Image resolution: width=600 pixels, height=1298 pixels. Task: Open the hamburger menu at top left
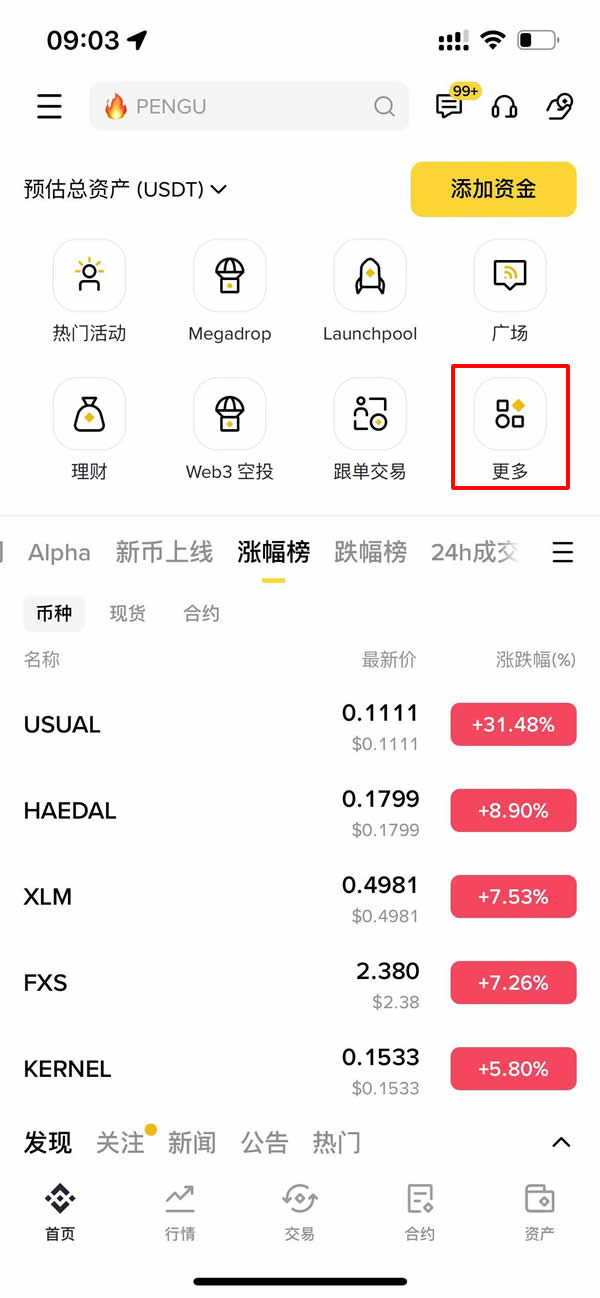click(x=49, y=106)
